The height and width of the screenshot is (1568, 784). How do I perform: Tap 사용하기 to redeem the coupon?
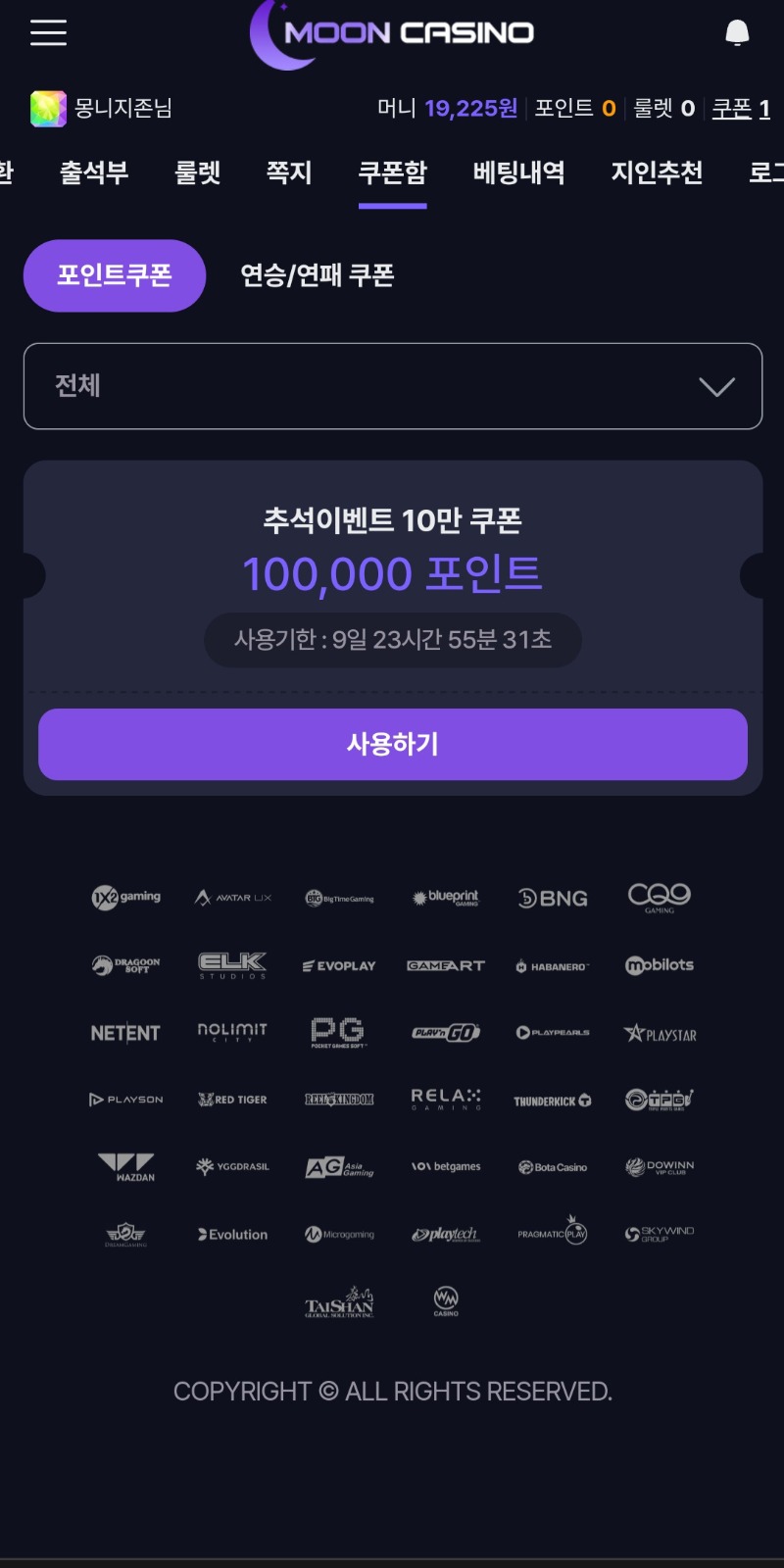(x=393, y=744)
